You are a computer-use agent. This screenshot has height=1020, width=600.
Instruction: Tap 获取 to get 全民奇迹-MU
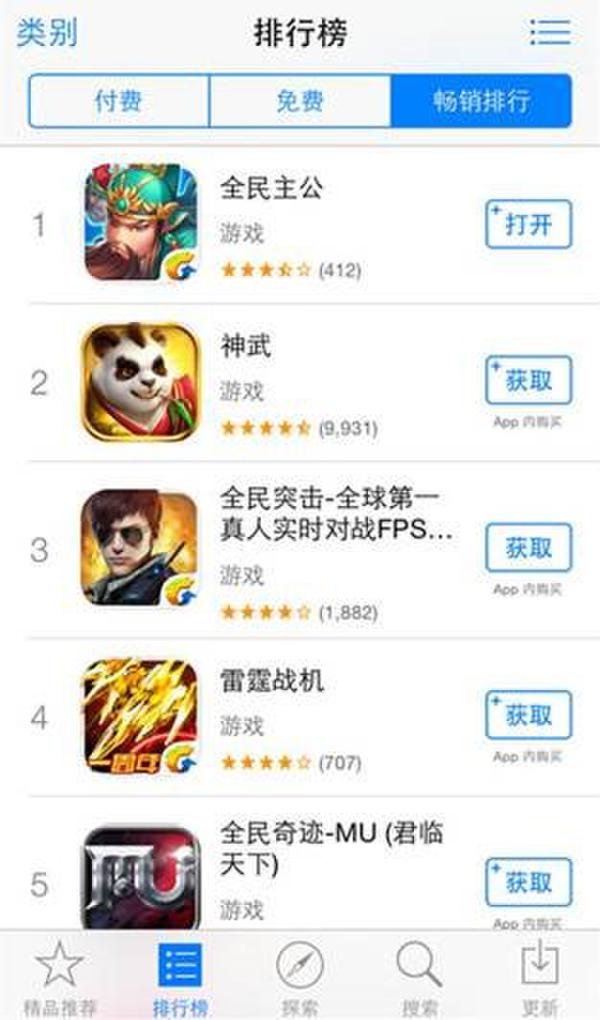[x=528, y=882]
